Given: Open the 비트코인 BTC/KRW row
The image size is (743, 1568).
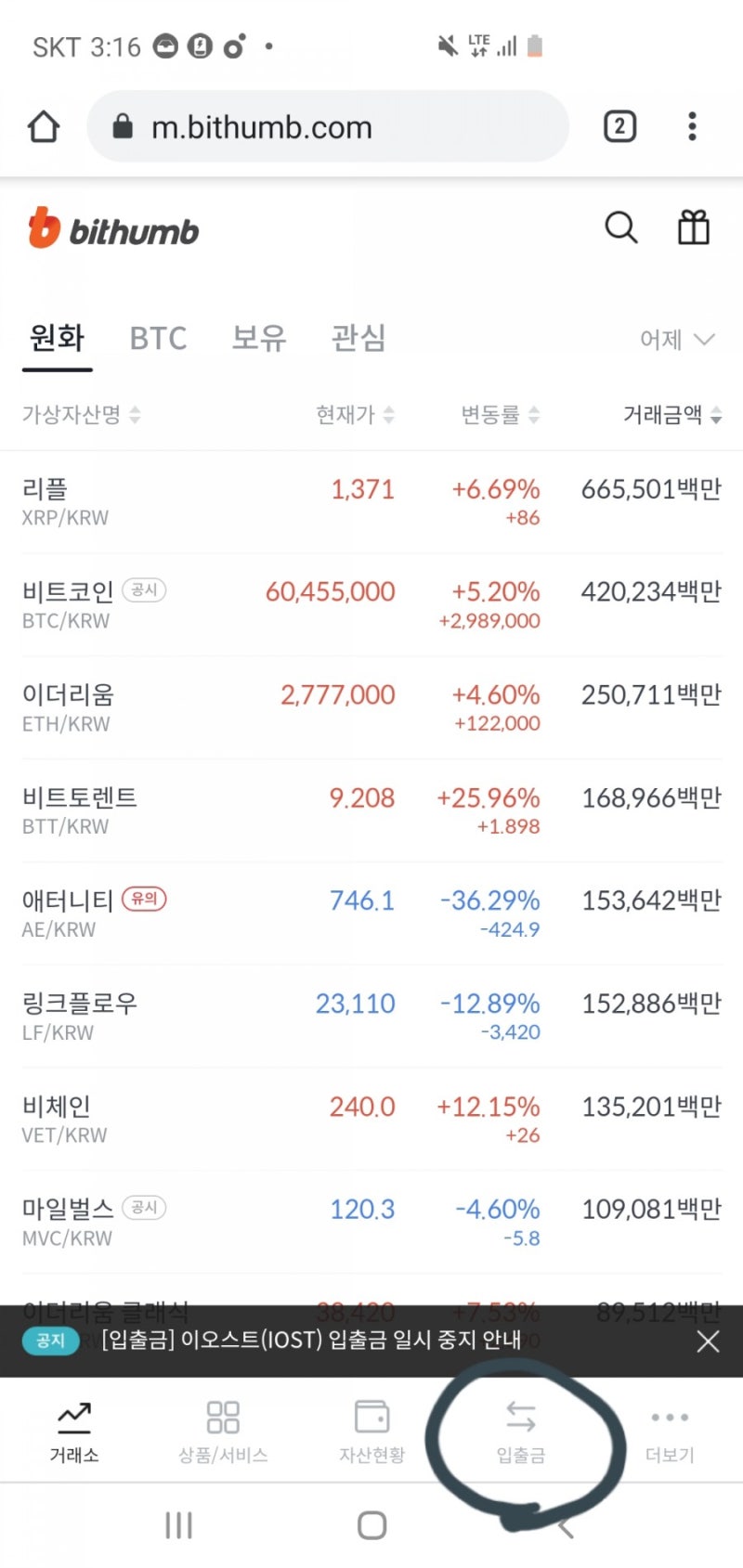Looking at the screenshot, I should (x=371, y=605).
